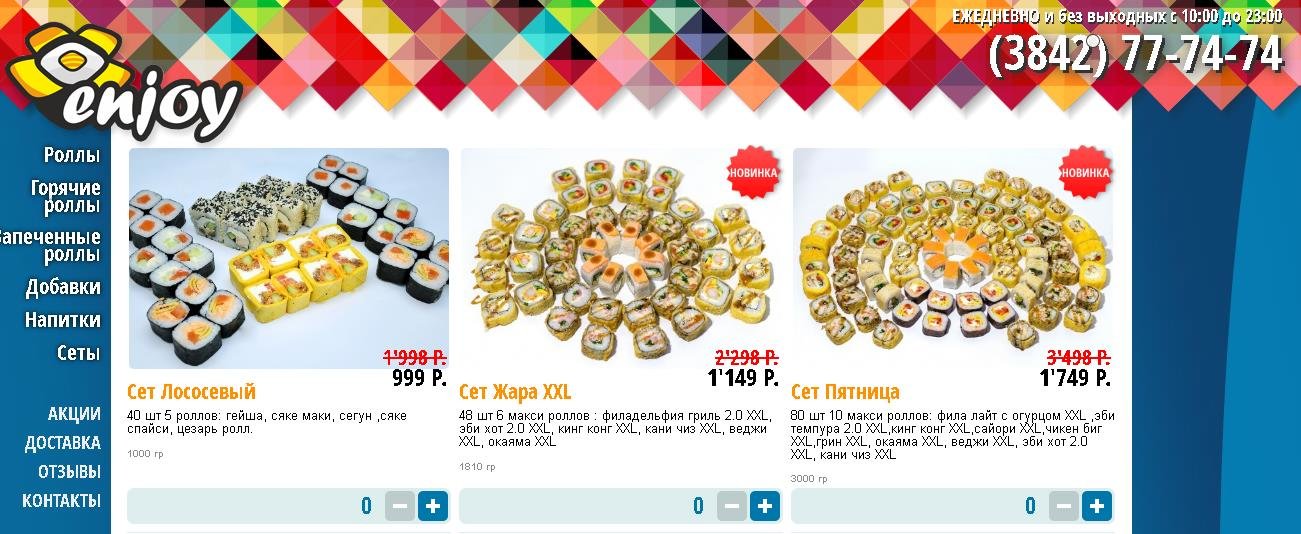Open the Сет Лососевый product image
The width and height of the screenshot is (1301, 534).
pyautogui.click(x=288, y=258)
